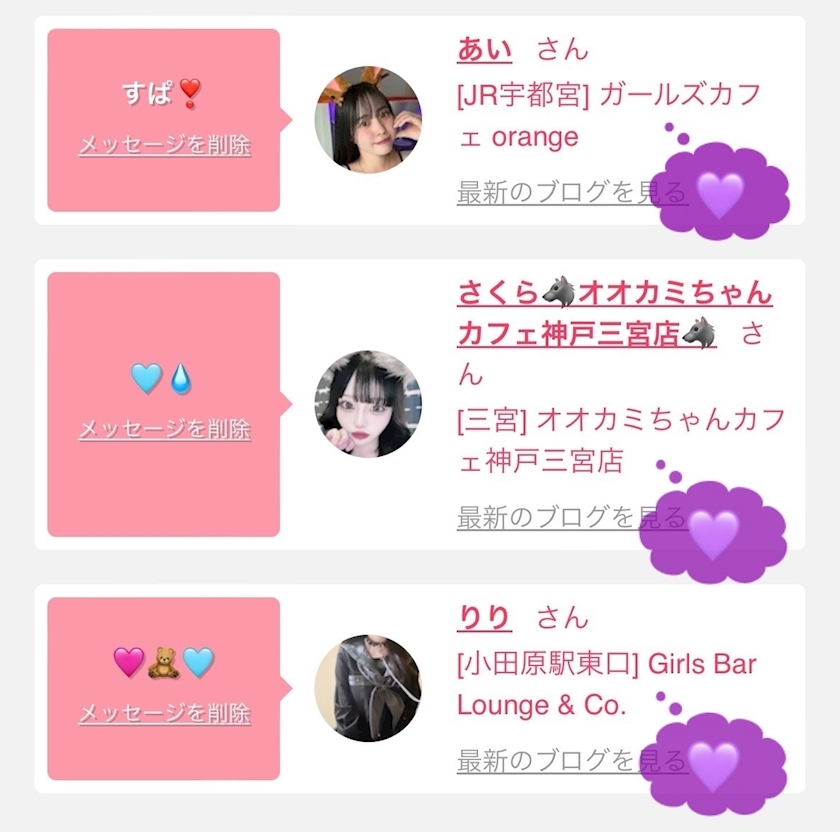This screenshot has width=840, height=832.
Task: Tap りり's profile photo
Action: 368,688
